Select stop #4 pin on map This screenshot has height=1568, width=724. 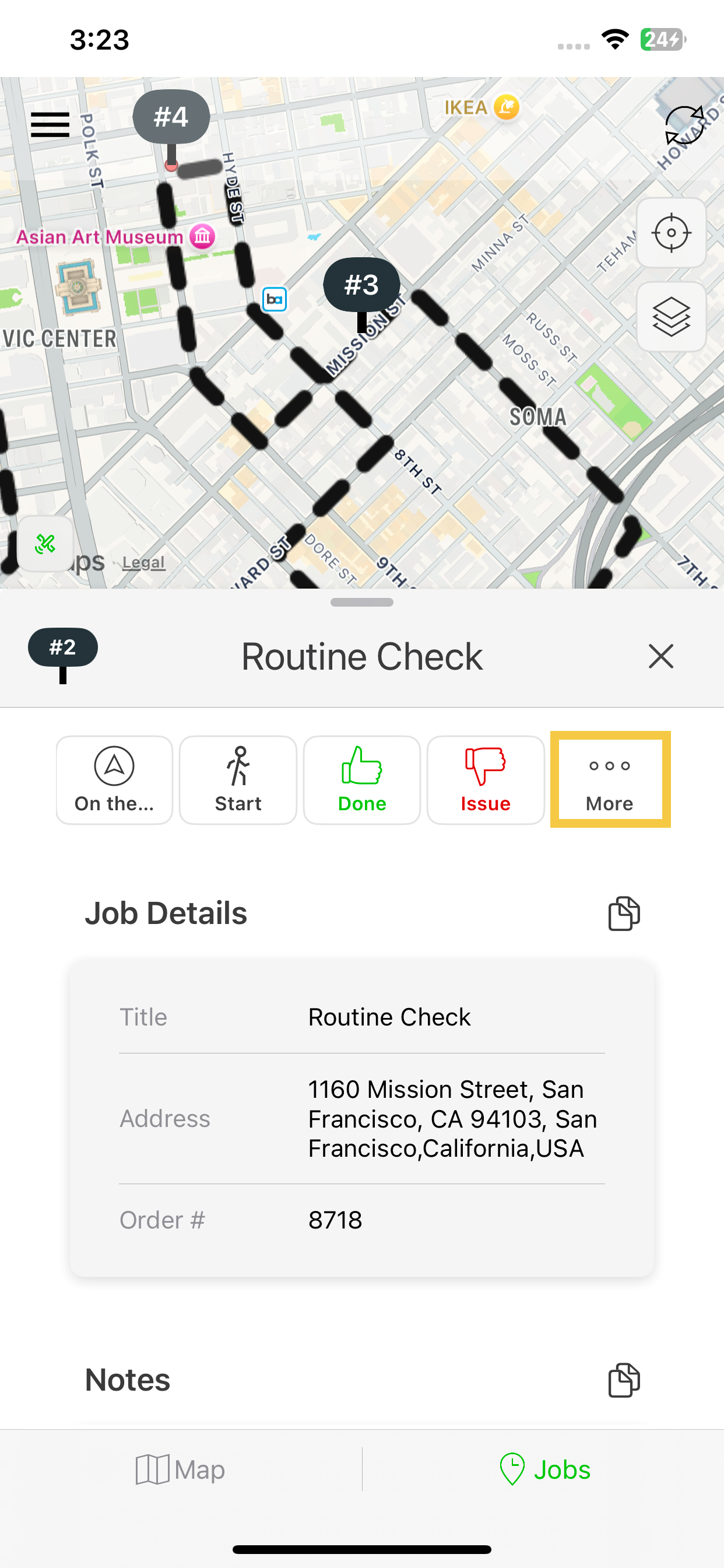171,117
